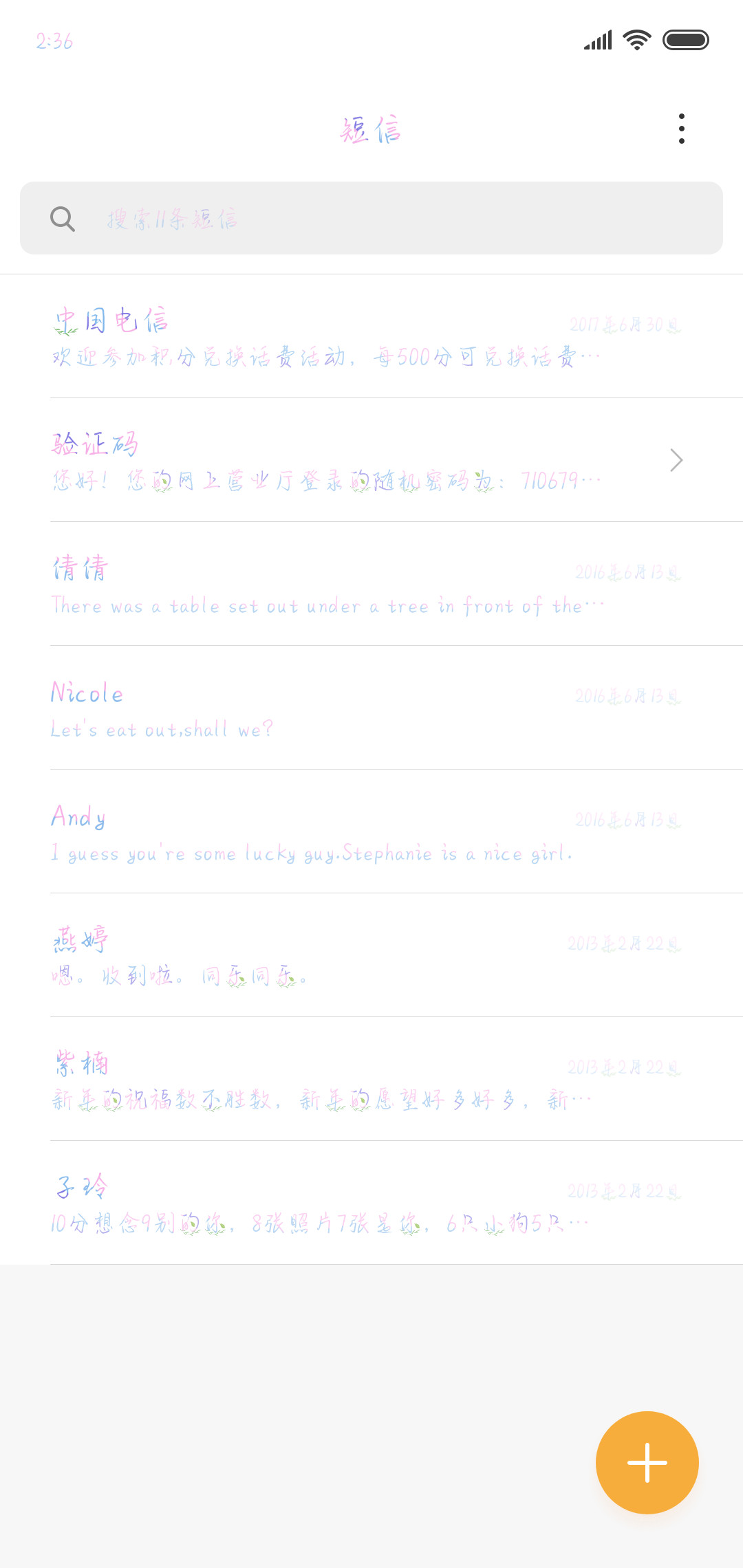Compose a new message with plus button
The width and height of the screenshot is (743, 1568).
pyautogui.click(x=647, y=1462)
